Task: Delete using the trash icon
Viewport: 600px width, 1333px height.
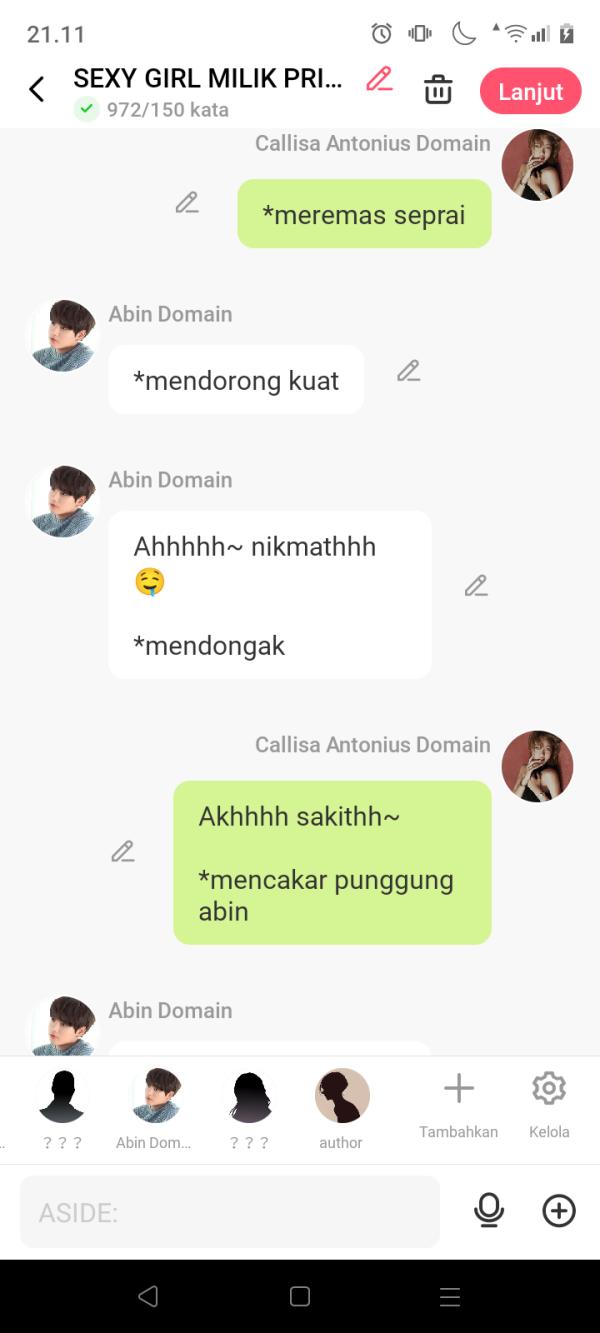Action: pyautogui.click(x=438, y=90)
